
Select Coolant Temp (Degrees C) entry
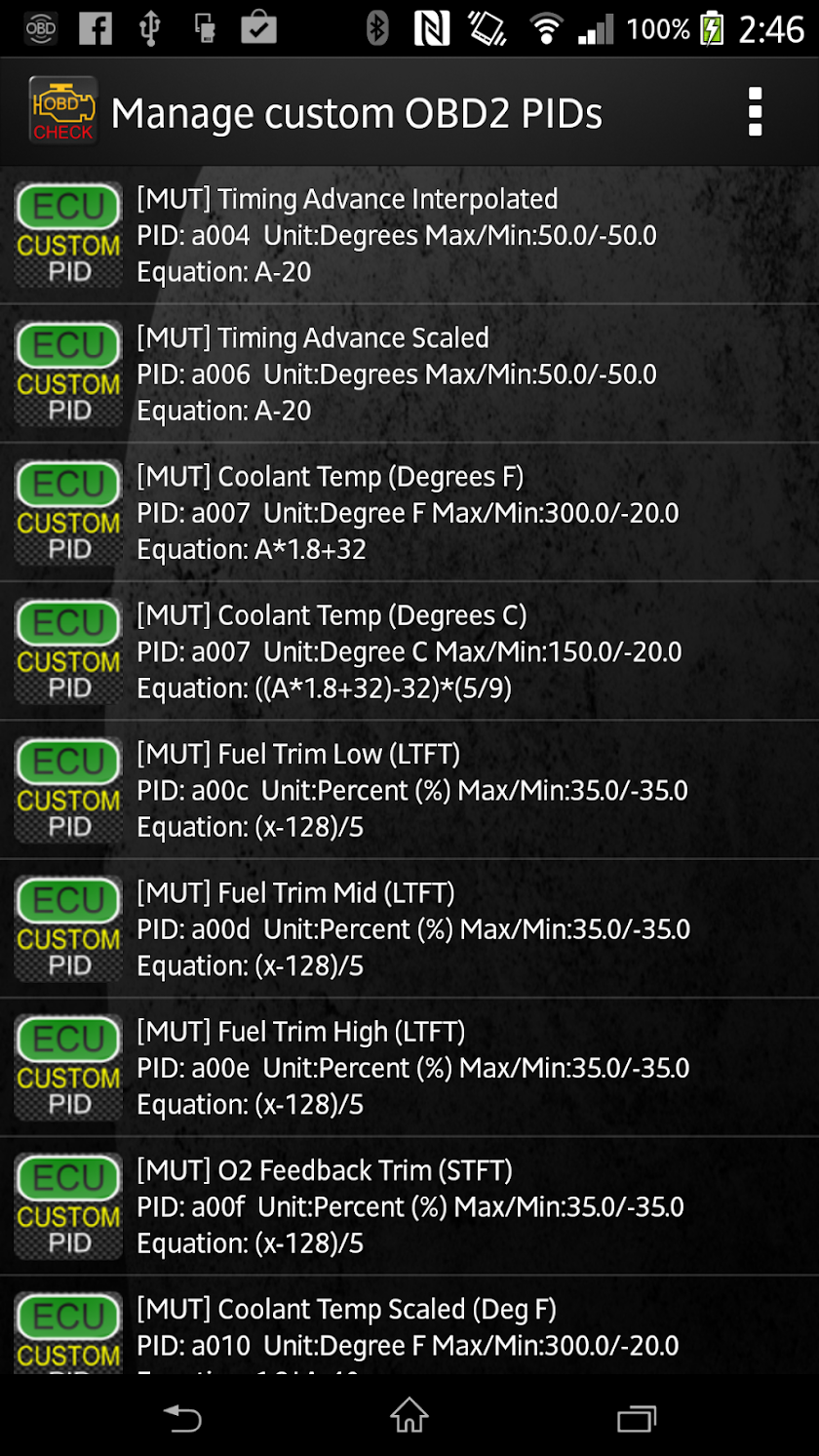[x=409, y=650]
